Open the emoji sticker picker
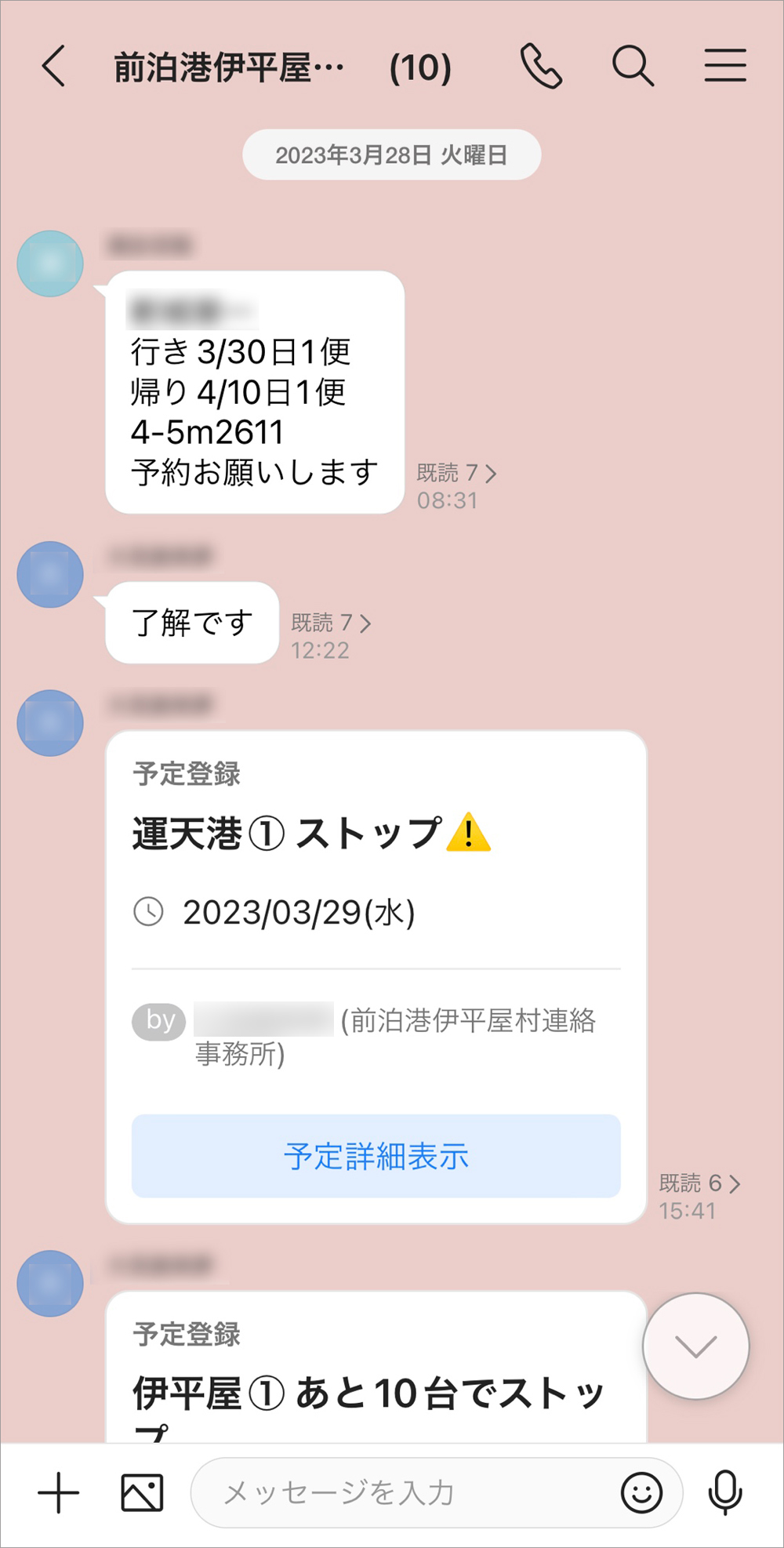This screenshot has width=784, height=1548. [641, 1492]
